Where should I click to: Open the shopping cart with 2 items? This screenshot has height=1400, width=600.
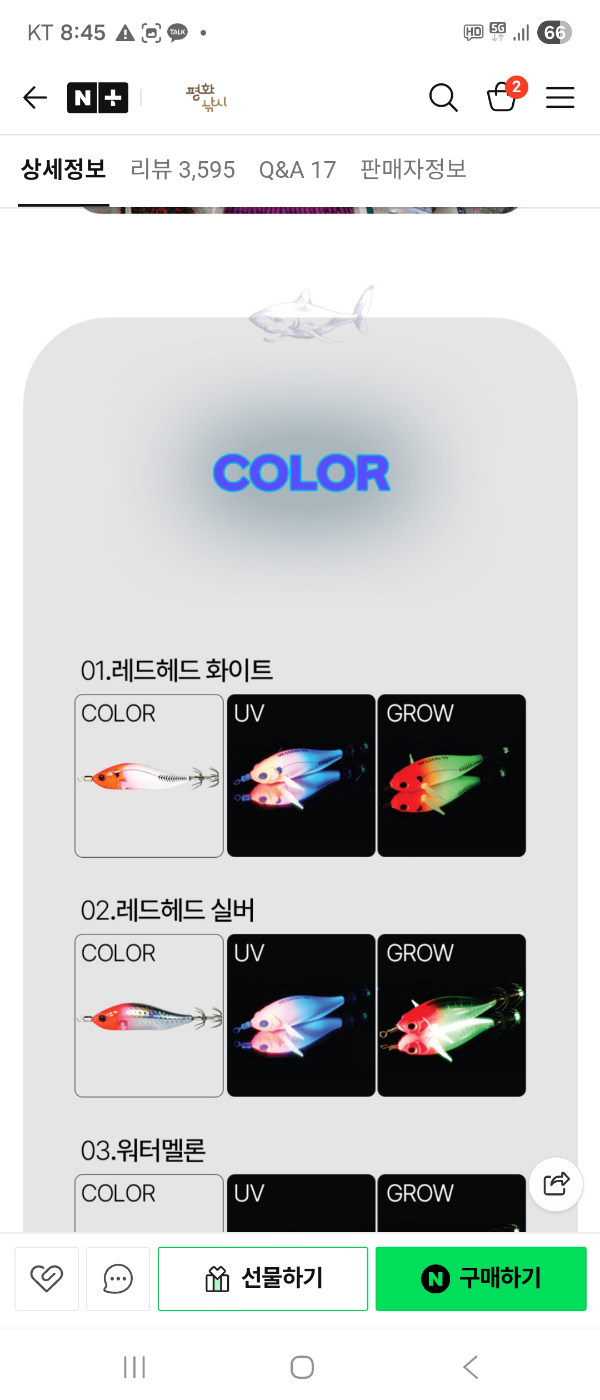click(502, 97)
